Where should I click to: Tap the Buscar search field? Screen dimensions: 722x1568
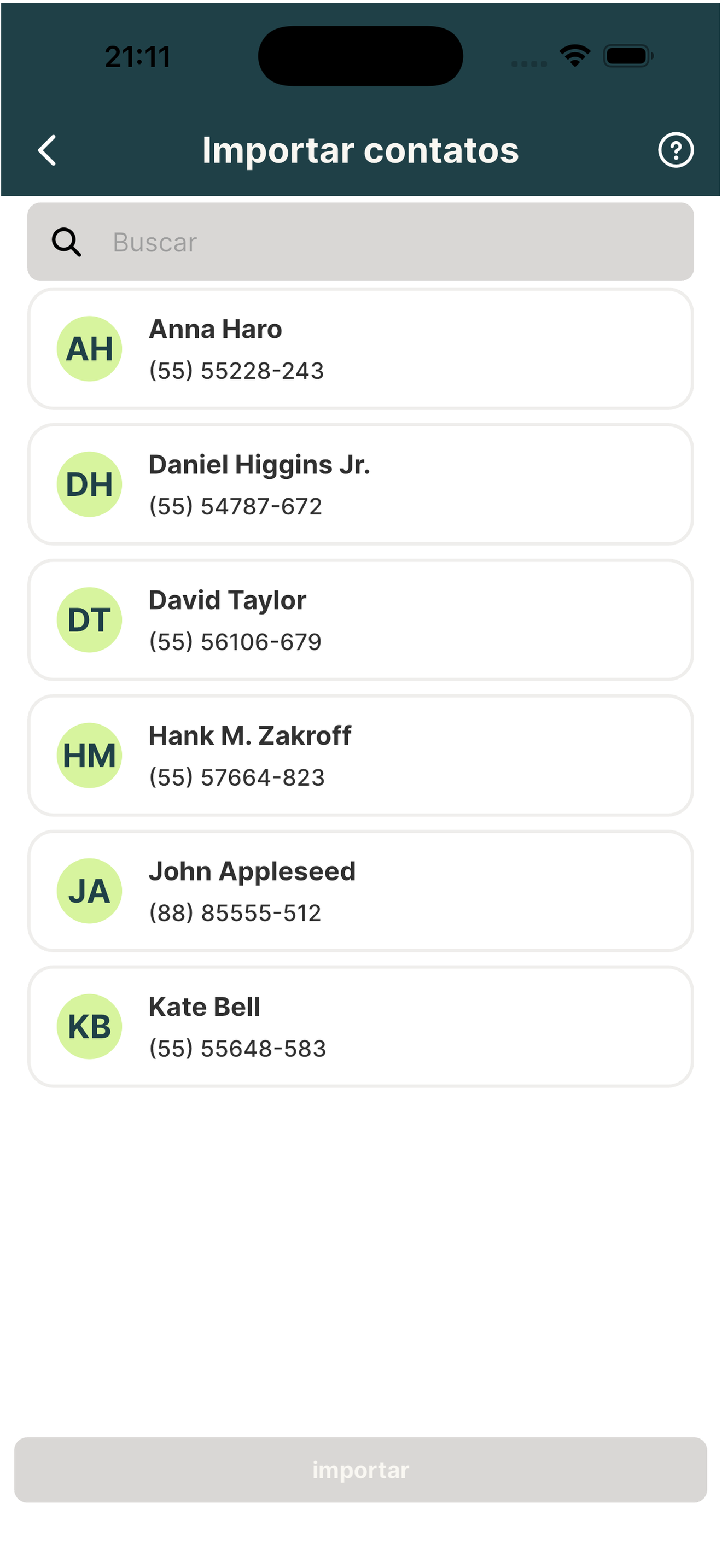(x=360, y=242)
